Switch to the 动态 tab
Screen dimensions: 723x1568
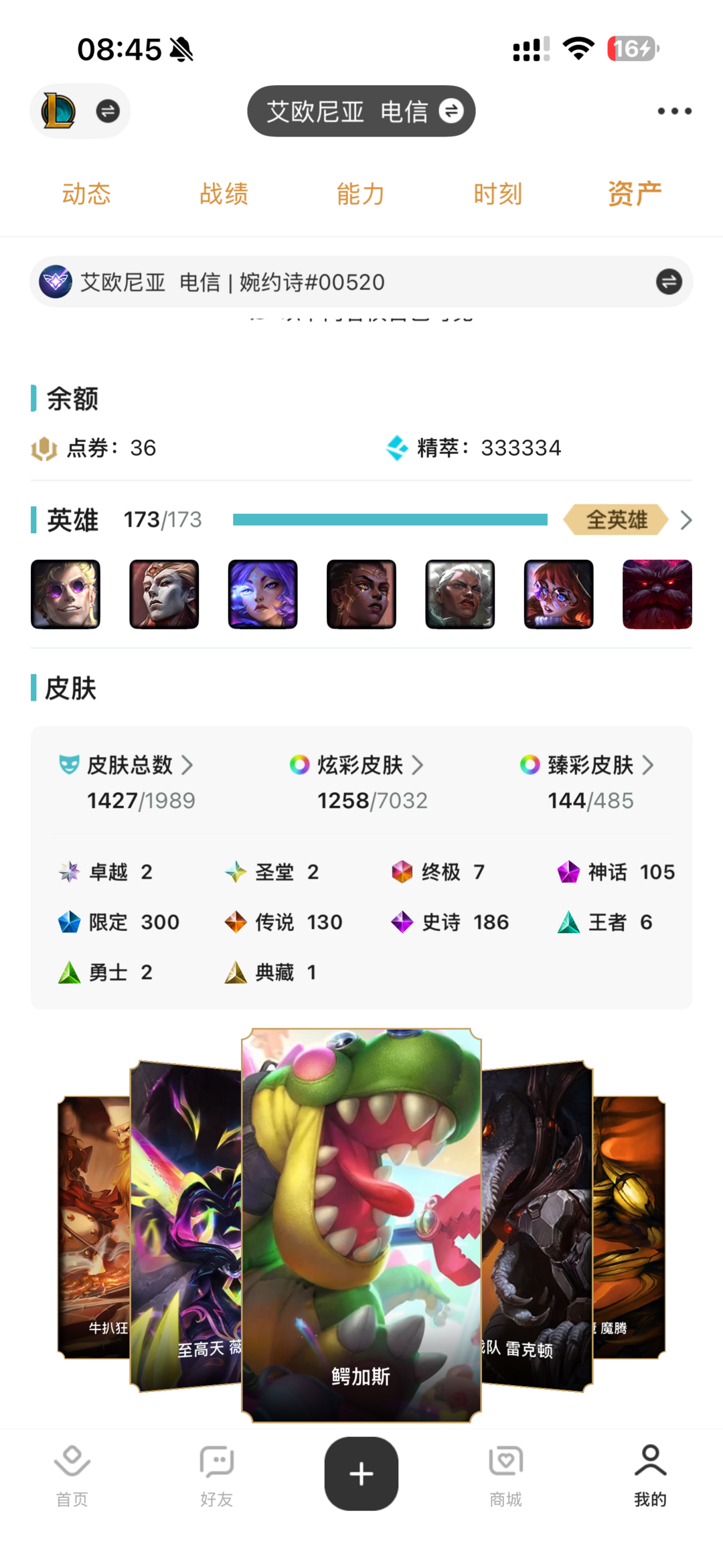[x=87, y=194]
